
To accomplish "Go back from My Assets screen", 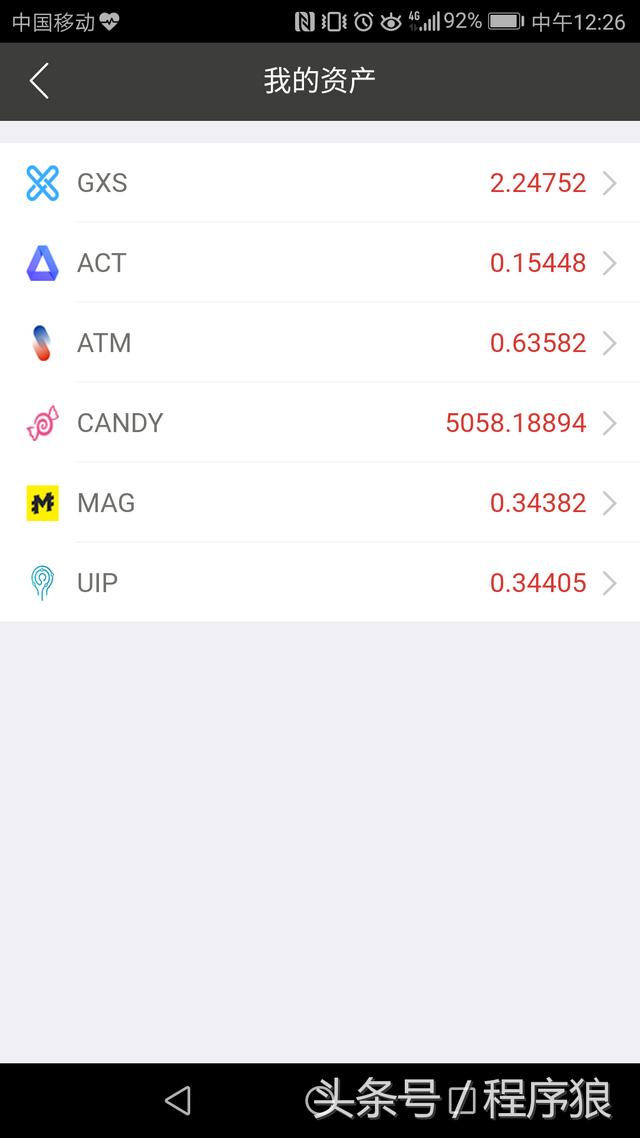I will (39, 81).
